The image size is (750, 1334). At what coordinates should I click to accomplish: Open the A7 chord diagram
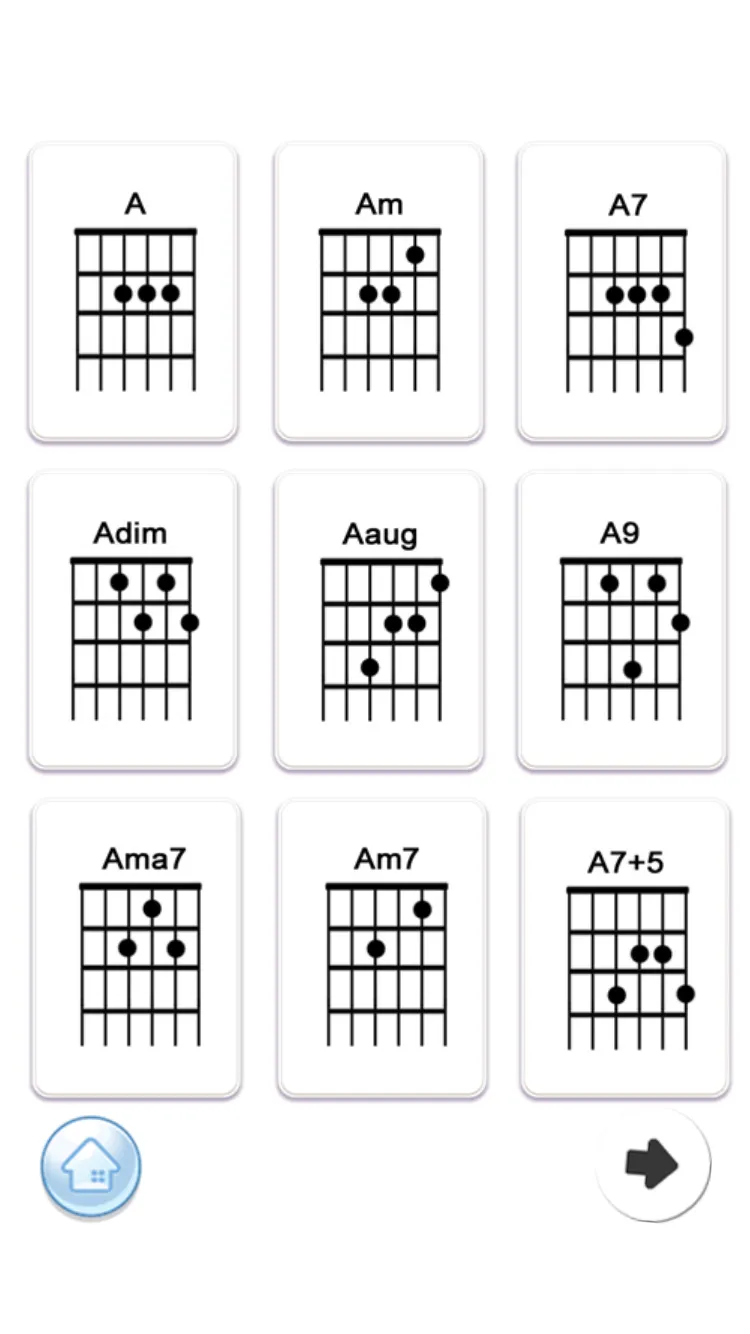click(x=622, y=292)
